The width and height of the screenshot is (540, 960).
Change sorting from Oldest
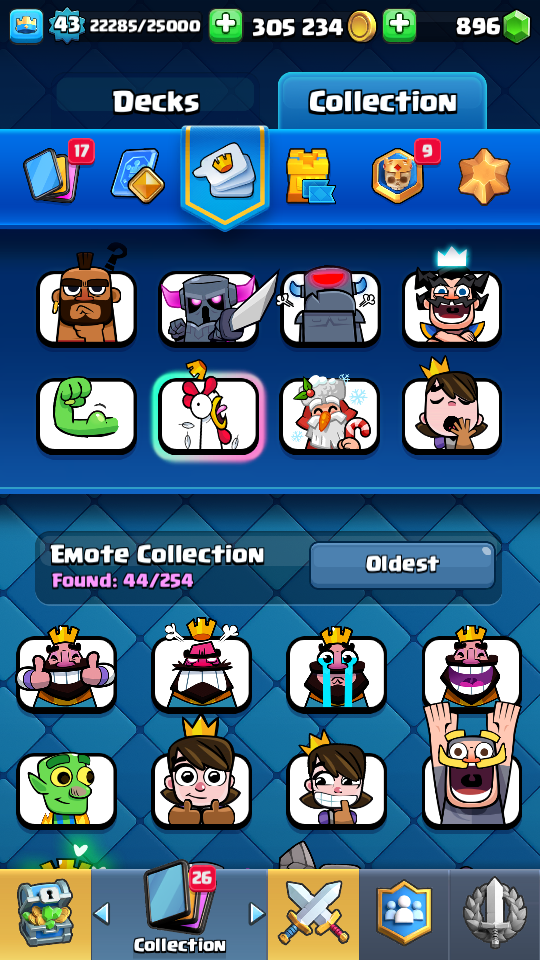[402, 564]
